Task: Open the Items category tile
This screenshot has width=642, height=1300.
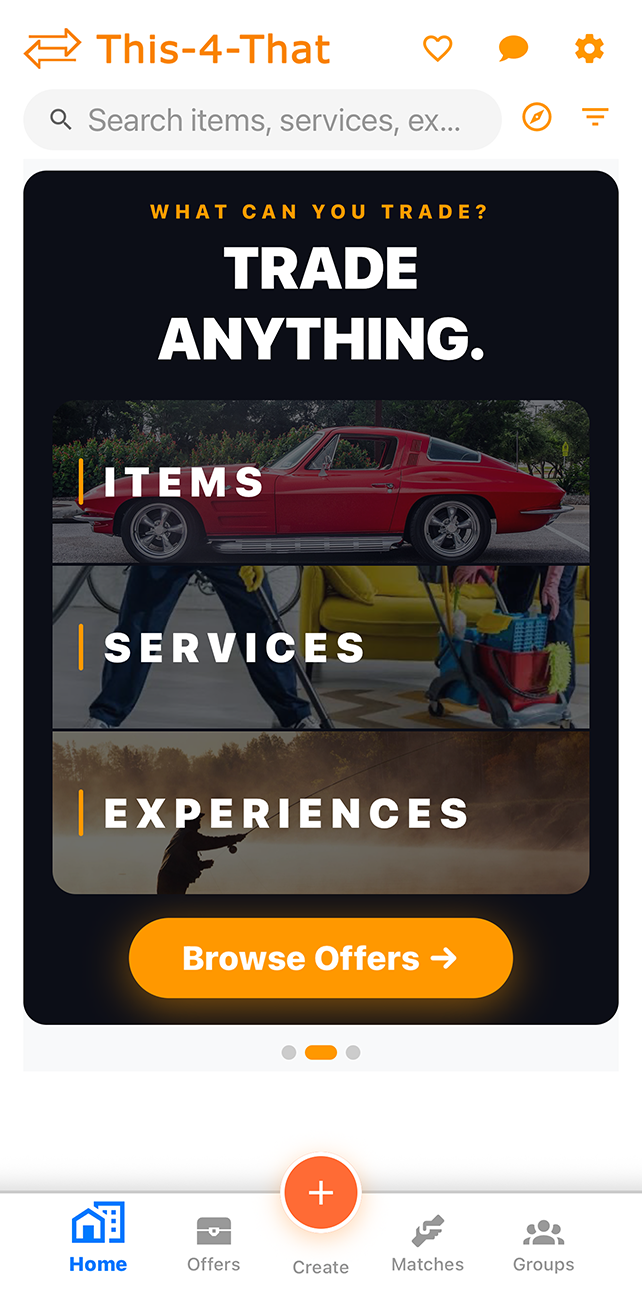Action: [x=321, y=482]
